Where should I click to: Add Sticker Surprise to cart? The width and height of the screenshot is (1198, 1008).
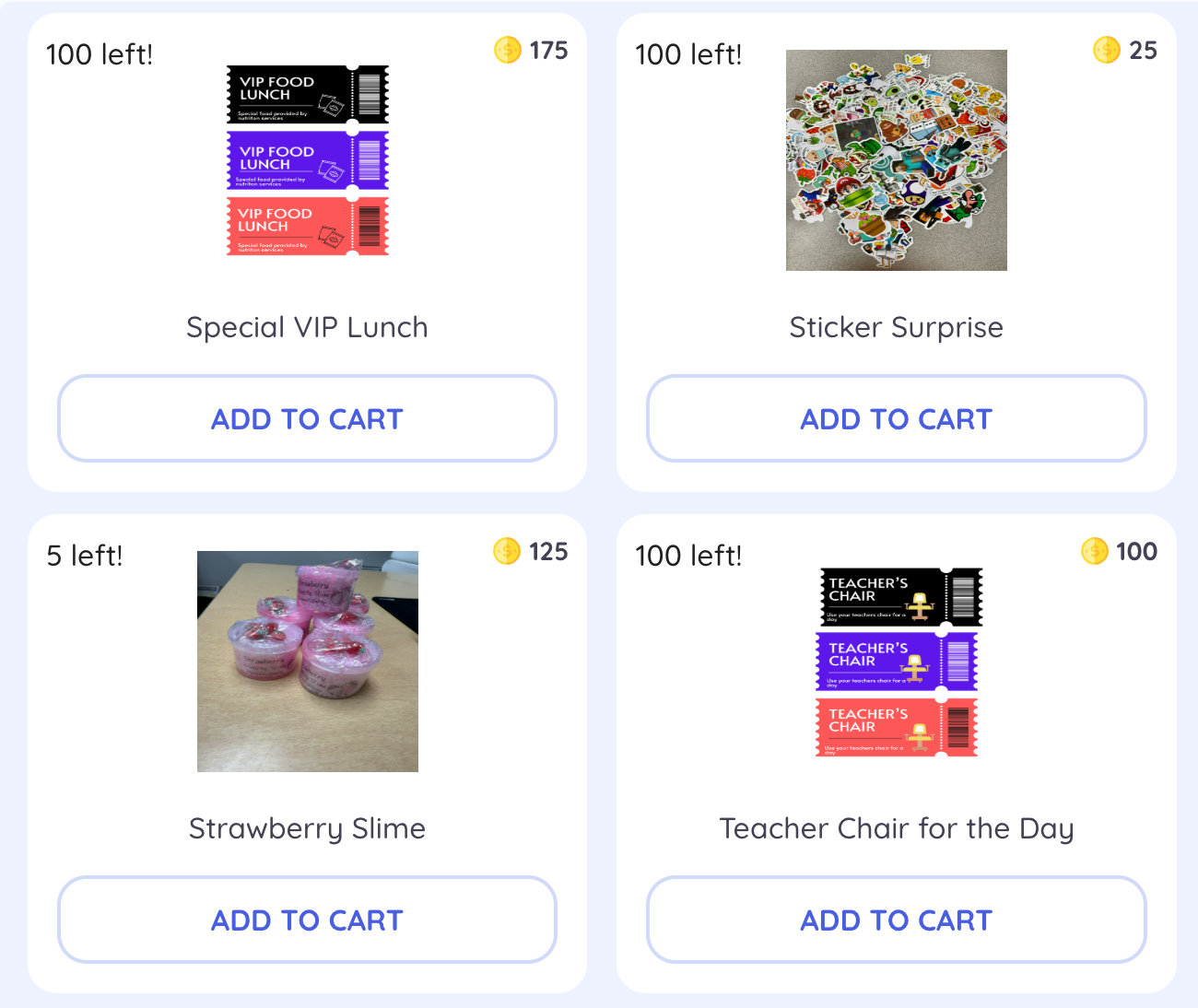(896, 418)
